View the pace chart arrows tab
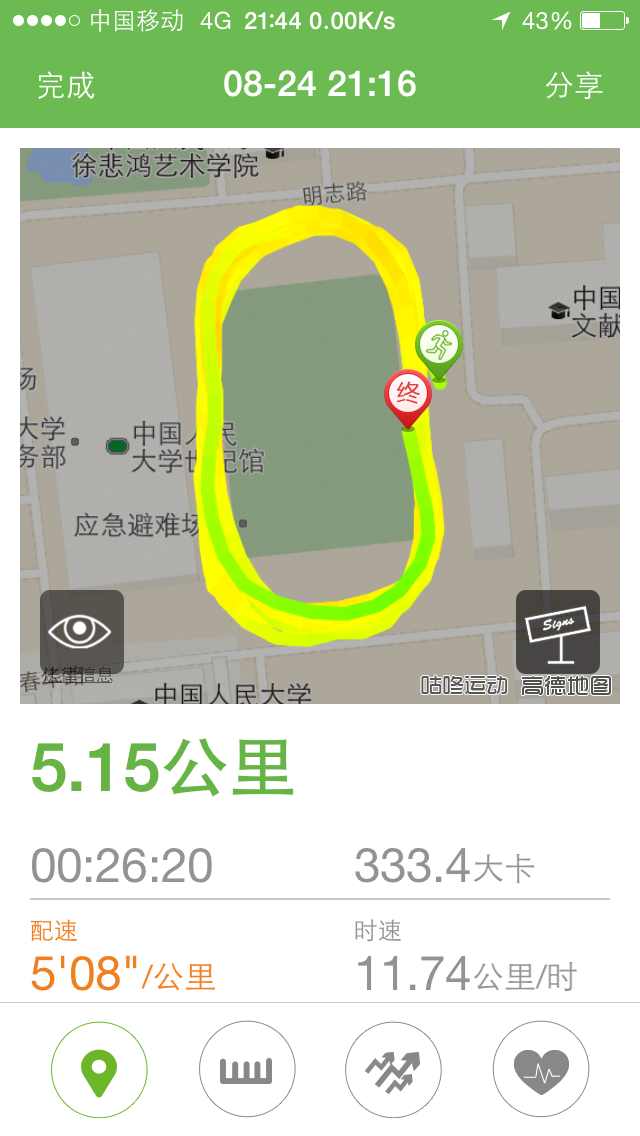The width and height of the screenshot is (640, 1136). point(394,1069)
